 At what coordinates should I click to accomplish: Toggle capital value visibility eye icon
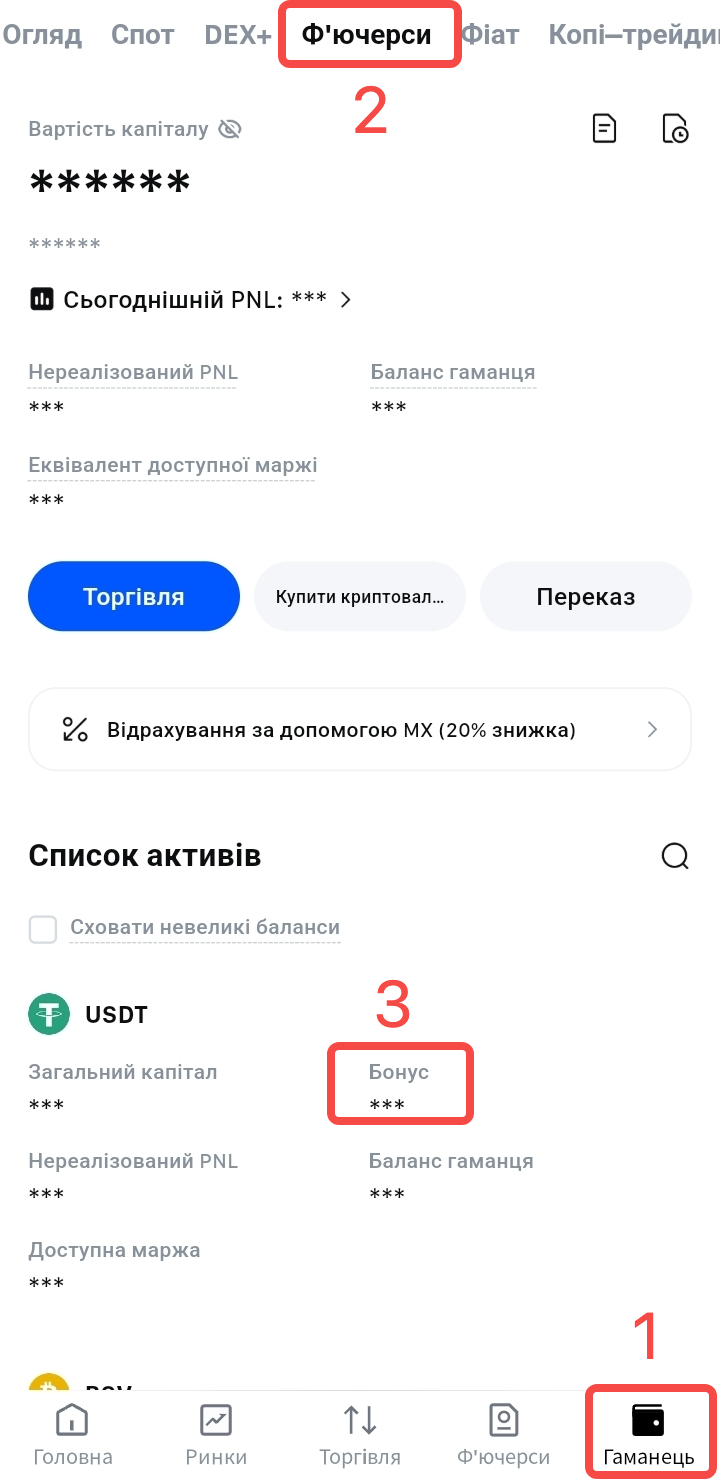(x=230, y=129)
